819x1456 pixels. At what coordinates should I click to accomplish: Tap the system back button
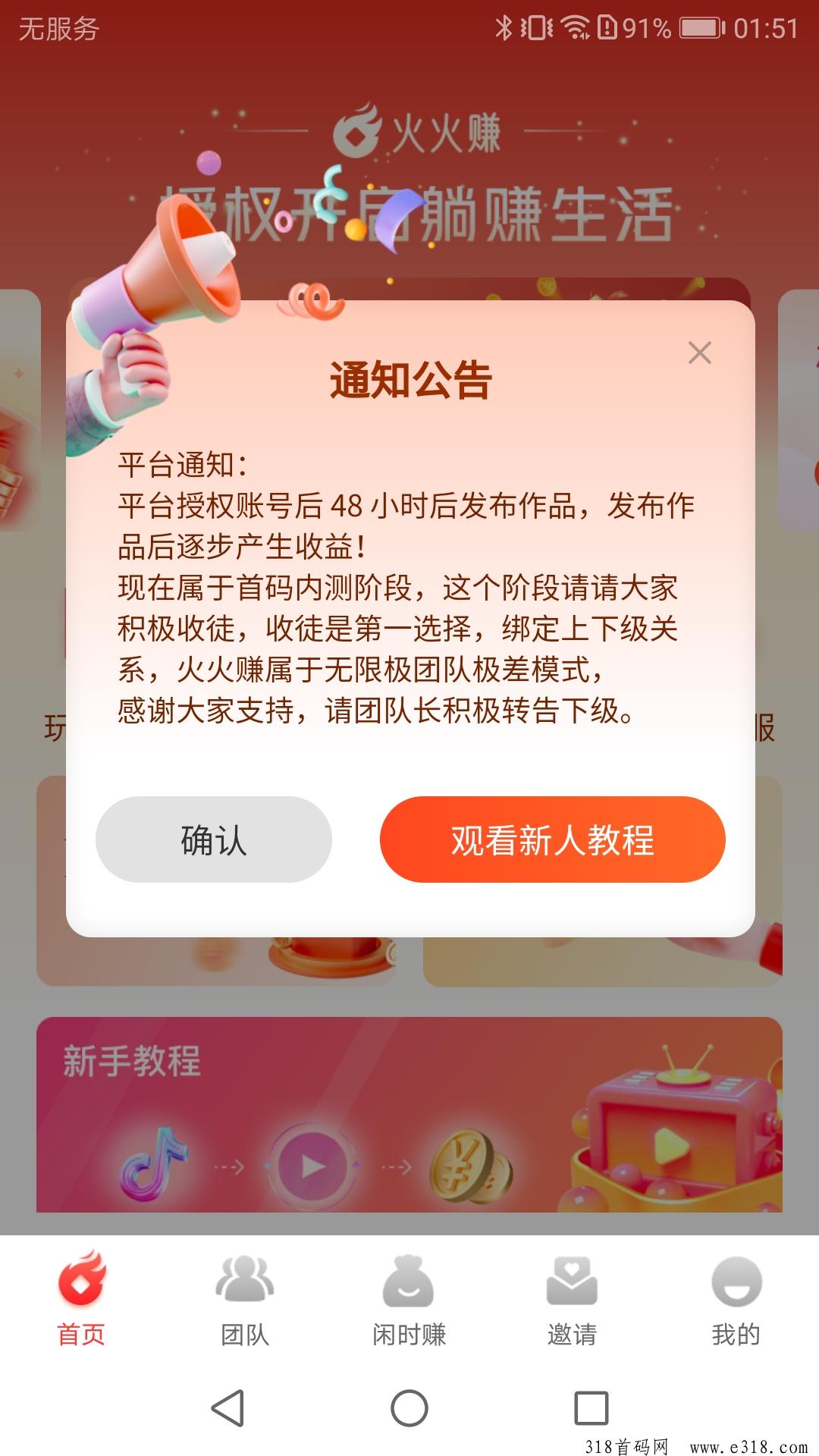click(227, 1408)
